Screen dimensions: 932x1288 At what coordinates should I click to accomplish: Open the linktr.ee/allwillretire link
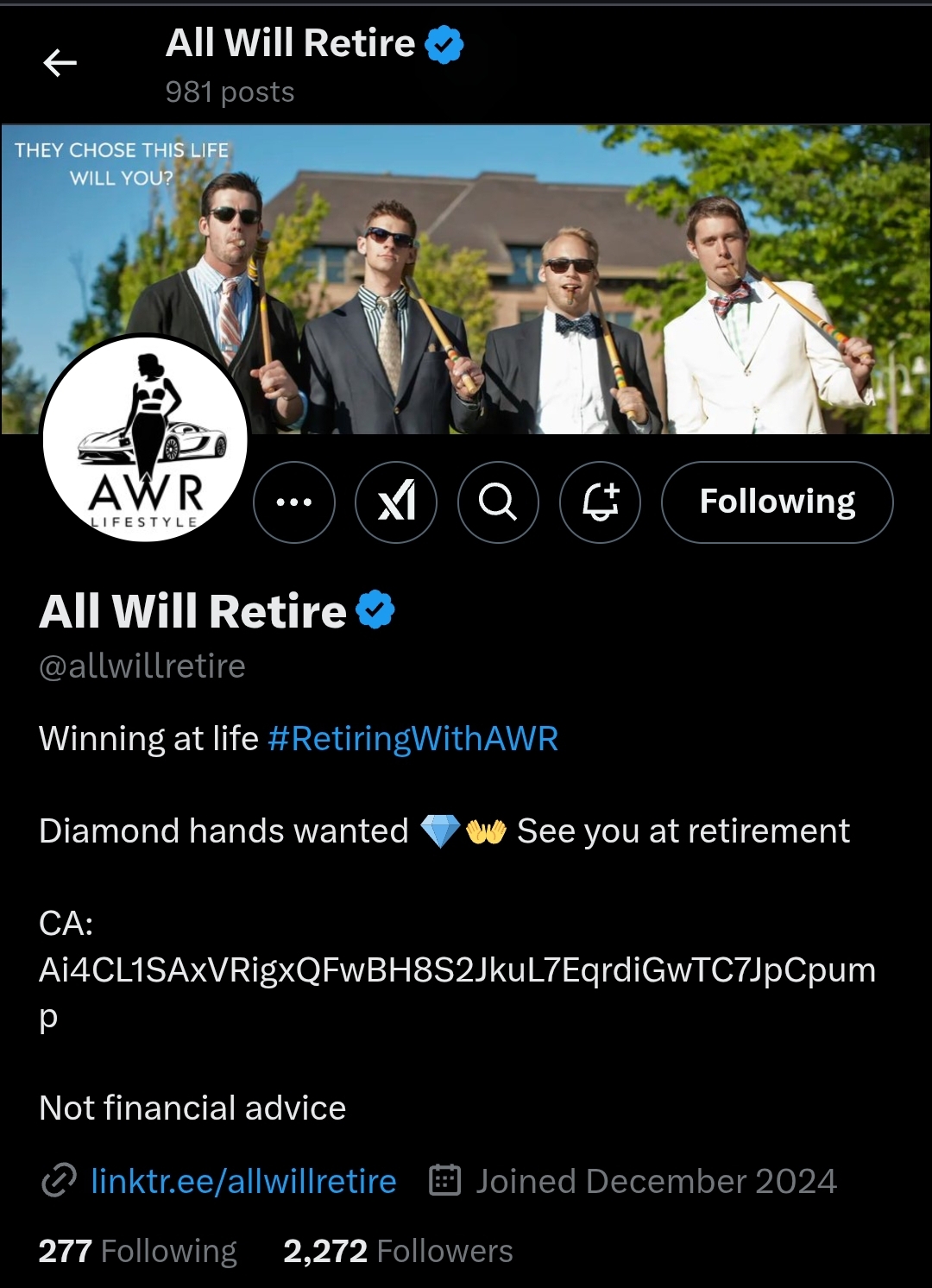tap(243, 1181)
